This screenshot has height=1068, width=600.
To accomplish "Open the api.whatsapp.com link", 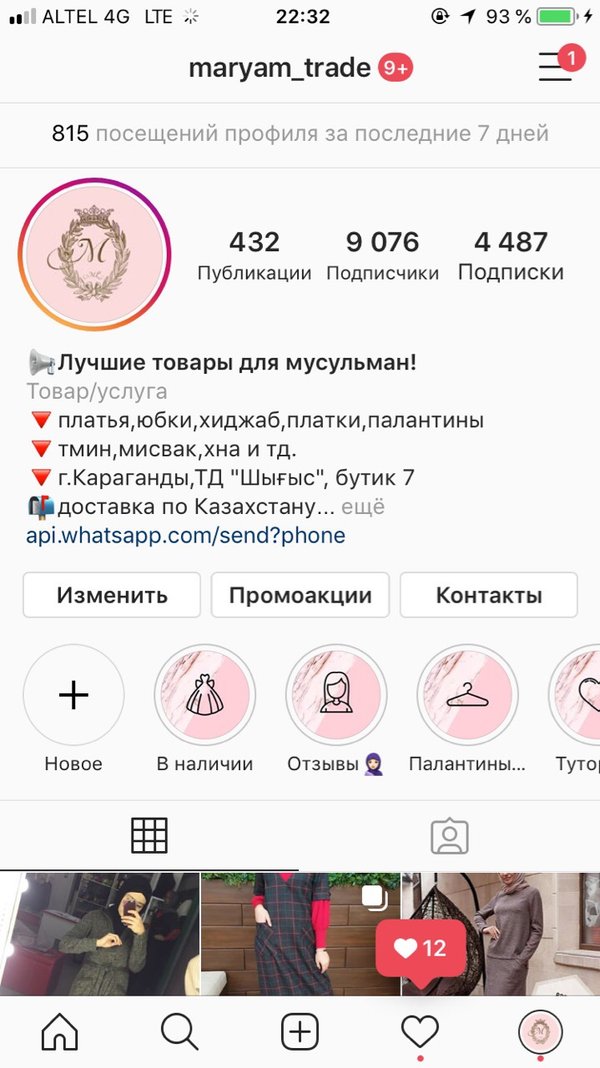I will pyautogui.click(x=185, y=535).
